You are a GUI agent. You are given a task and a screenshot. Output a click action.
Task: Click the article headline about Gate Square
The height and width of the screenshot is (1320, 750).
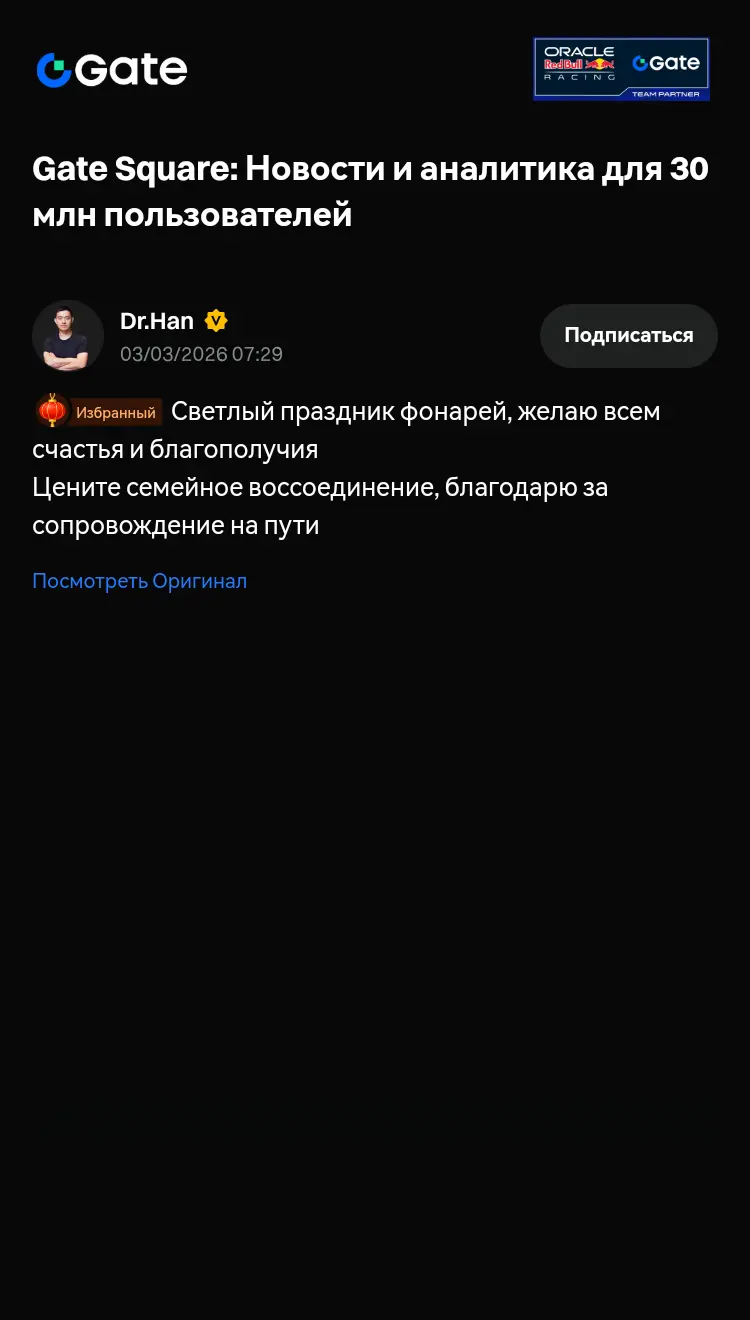point(370,190)
